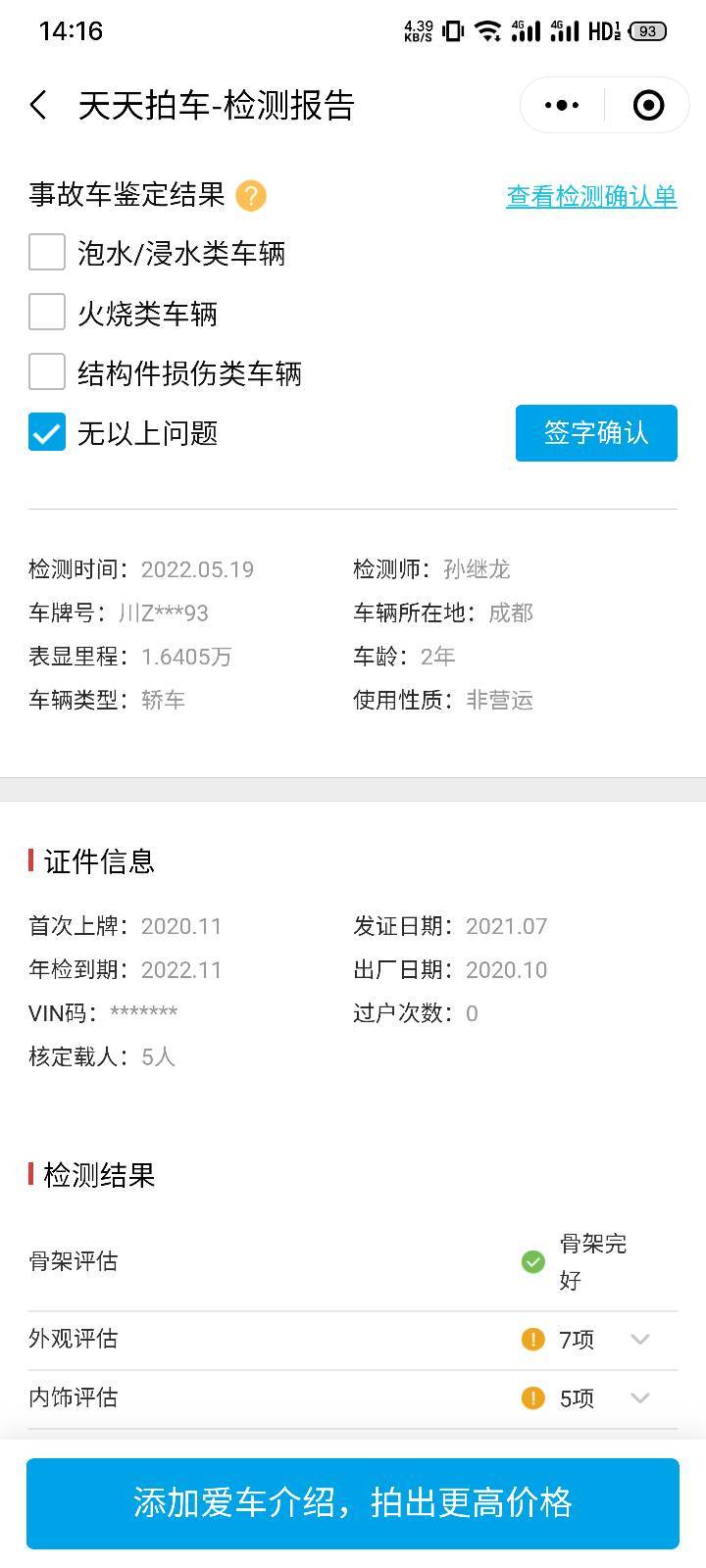Image resolution: width=706 pixels, height=1568 pixels.
Task: Tap the 签字确认 button
Action: [x=596, y=432]
